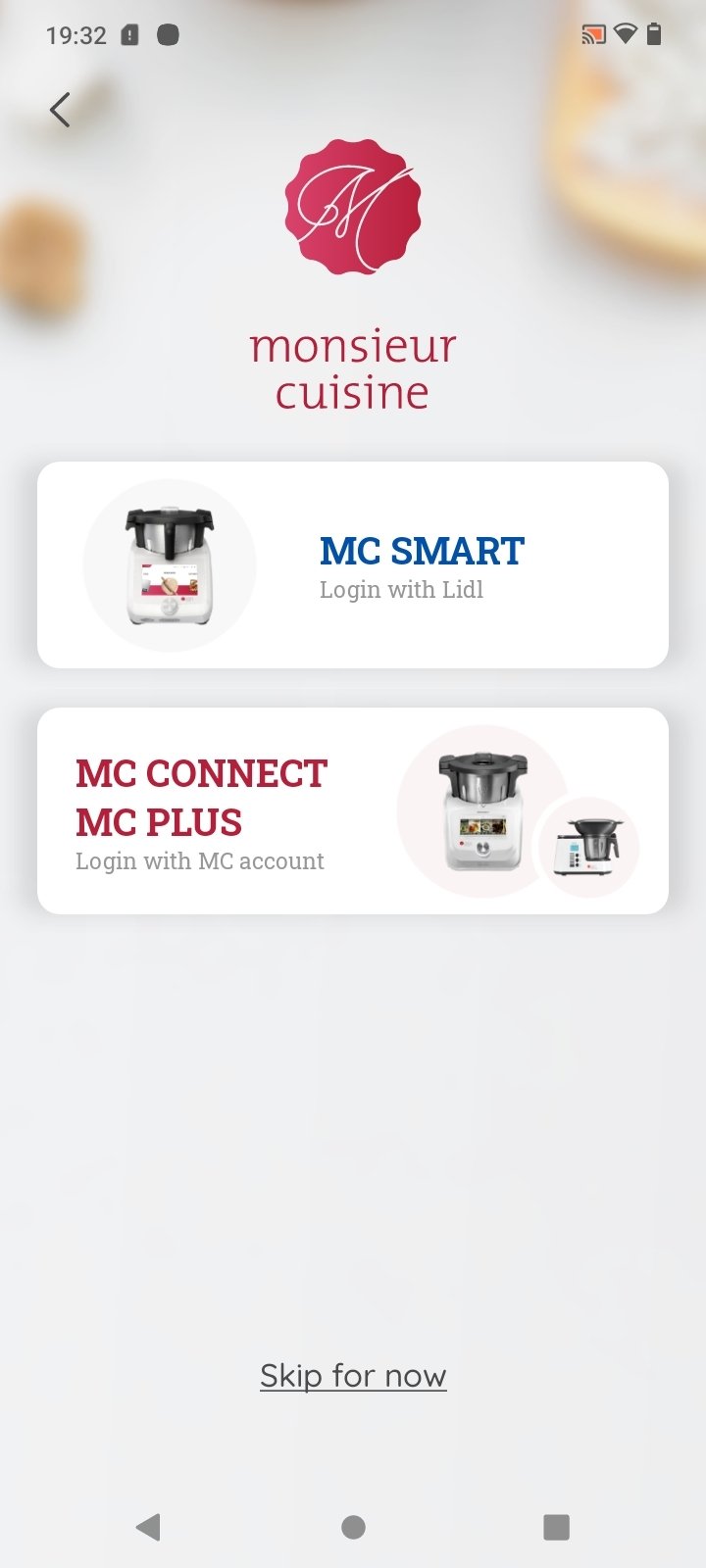
Task: Select MC SMART login with Lidl
Action: (353, 565)
